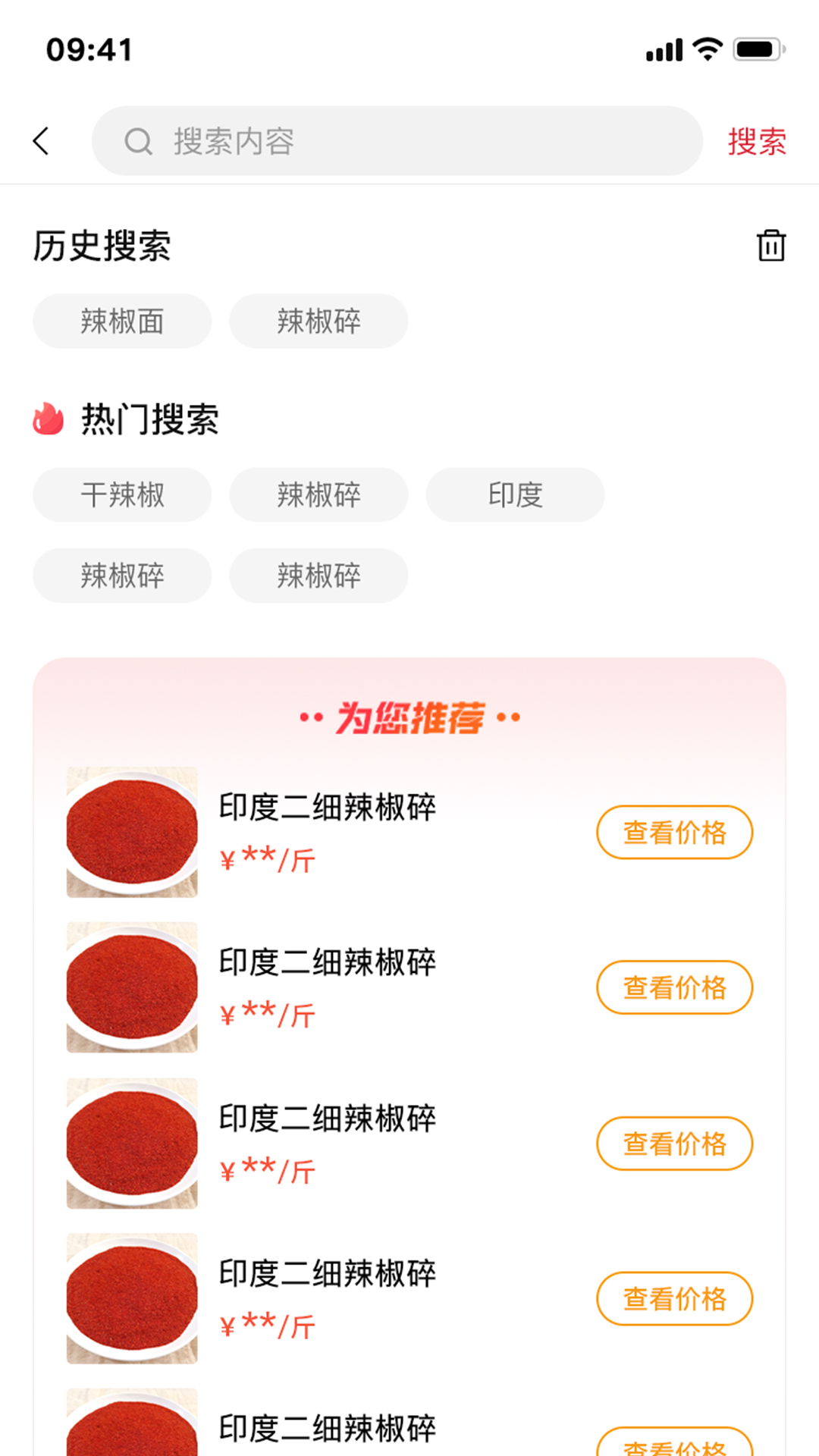Select the 印度 hot search tag

pos(515,495)
